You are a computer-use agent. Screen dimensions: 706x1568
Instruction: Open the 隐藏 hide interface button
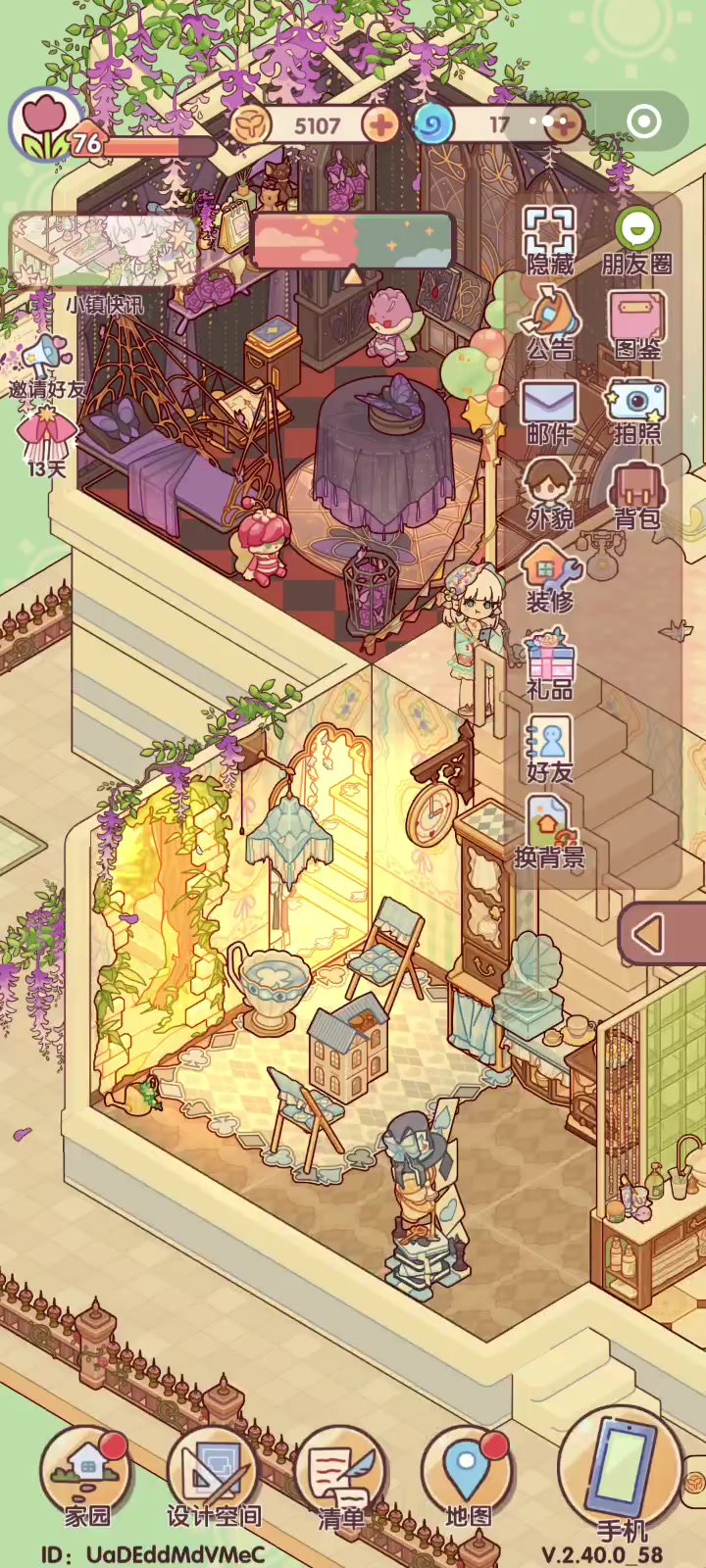pyautogui.click(x=549, y=240)
